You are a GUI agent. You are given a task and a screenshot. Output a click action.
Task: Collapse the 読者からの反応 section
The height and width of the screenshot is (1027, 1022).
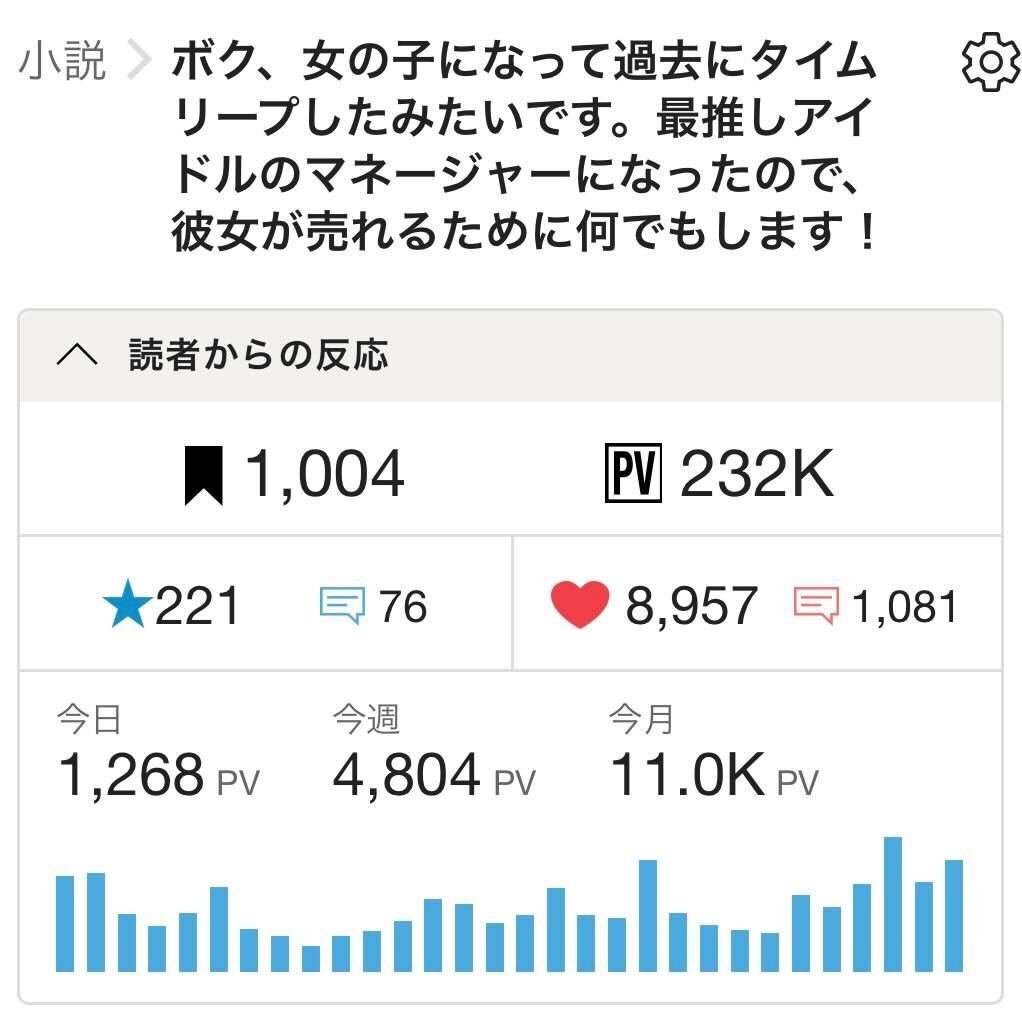(x=78, y=356)
